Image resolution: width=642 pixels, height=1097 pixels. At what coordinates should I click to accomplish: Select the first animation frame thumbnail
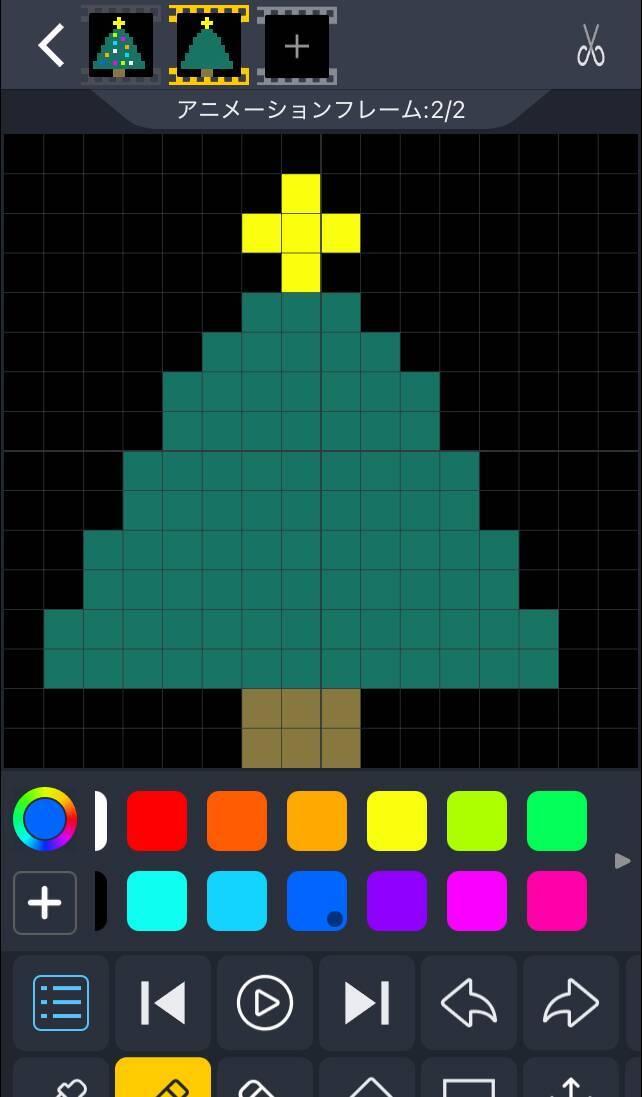click(121, 46)
